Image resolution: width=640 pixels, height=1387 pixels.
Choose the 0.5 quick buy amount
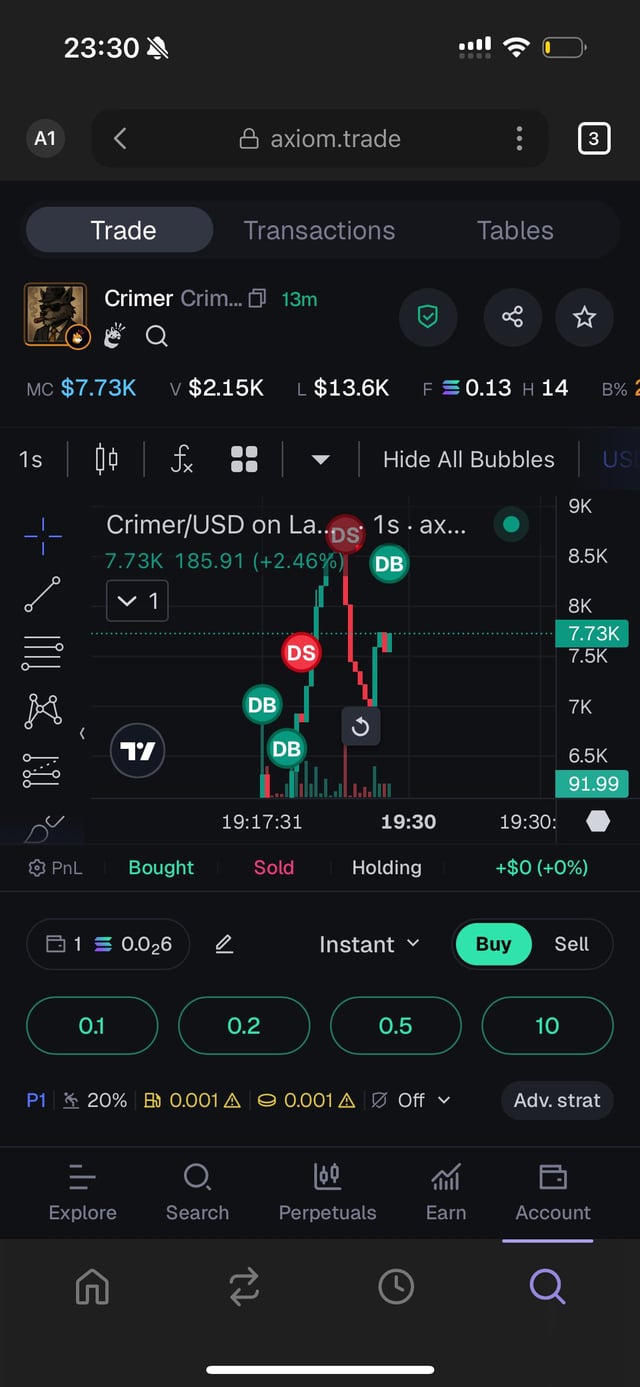pyautogui.click(x=396, y=1026)
